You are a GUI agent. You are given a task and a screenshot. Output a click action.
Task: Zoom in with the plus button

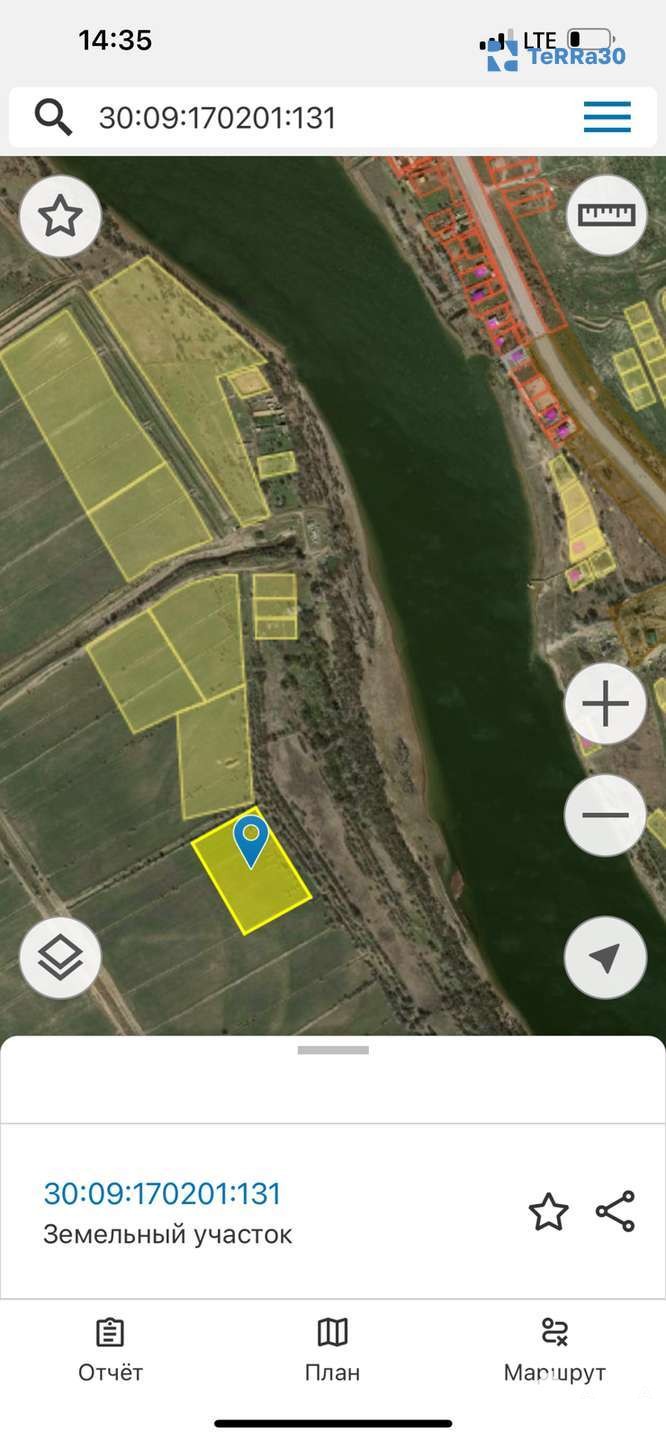tap(605, 705)
